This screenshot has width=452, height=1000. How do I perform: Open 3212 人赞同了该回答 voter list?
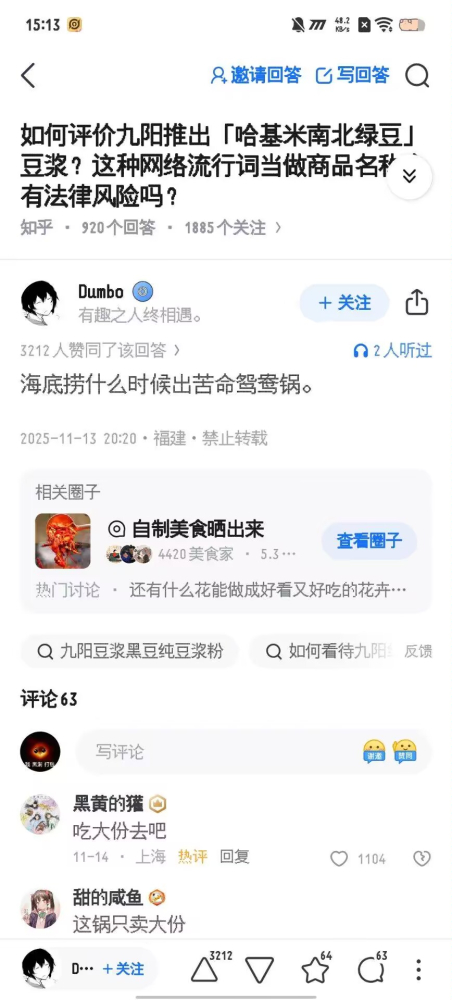100,350
